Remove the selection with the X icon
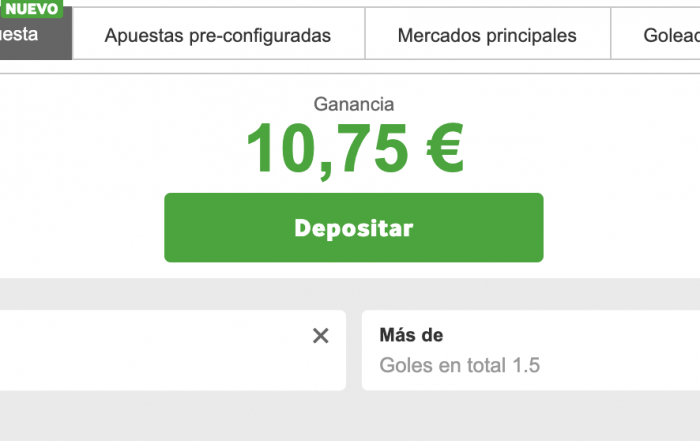700x441 pixels. click(x=320, y=336)
